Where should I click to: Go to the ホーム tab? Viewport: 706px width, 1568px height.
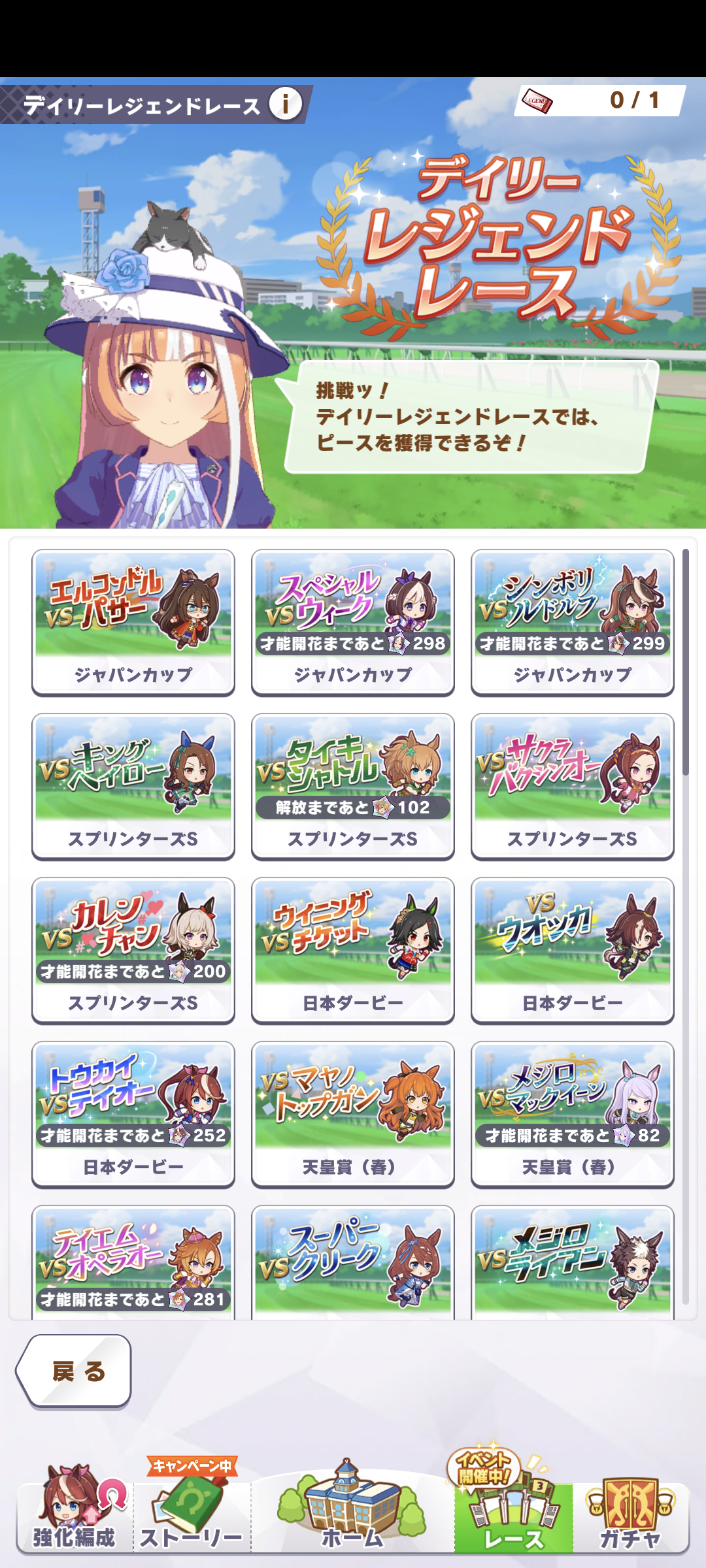pyautogui.click(x=353, y=1514)
